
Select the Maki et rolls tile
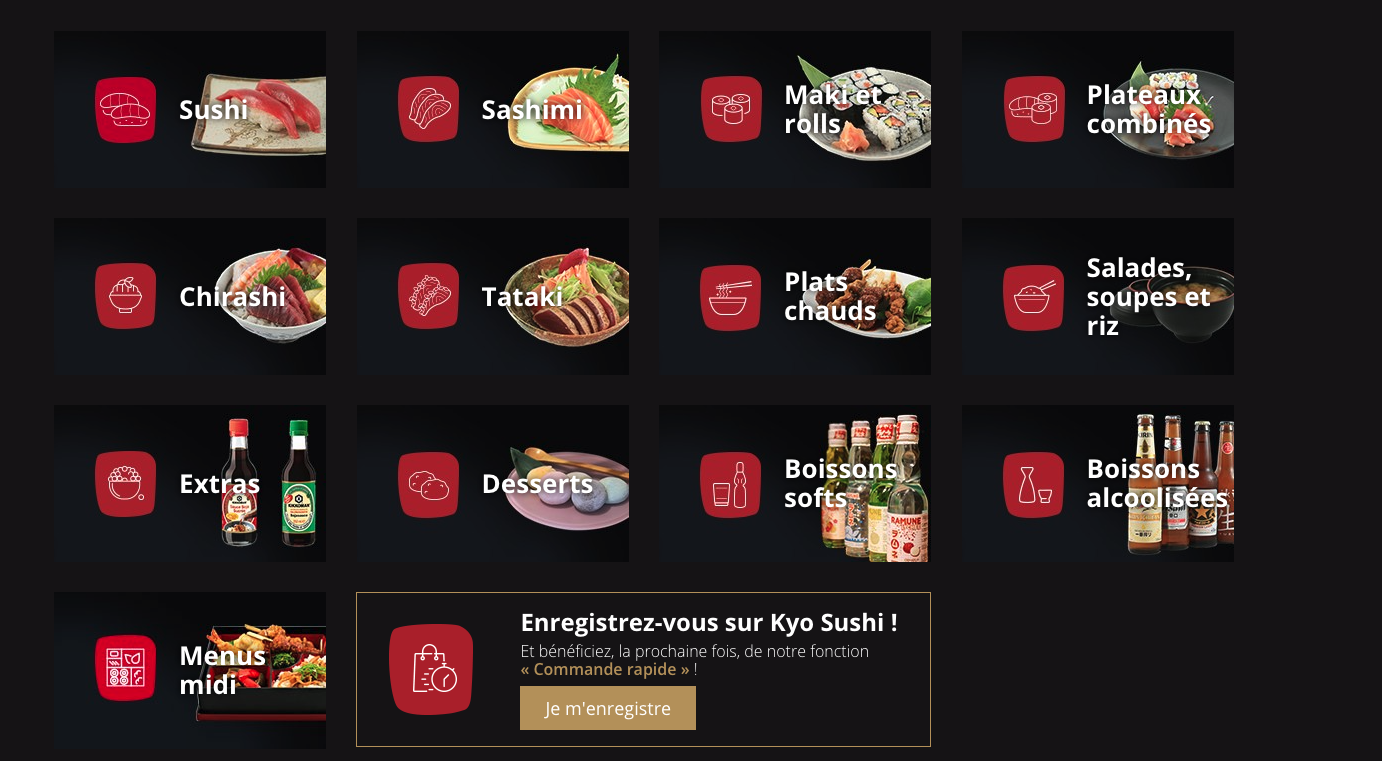[x=794, y=109]
